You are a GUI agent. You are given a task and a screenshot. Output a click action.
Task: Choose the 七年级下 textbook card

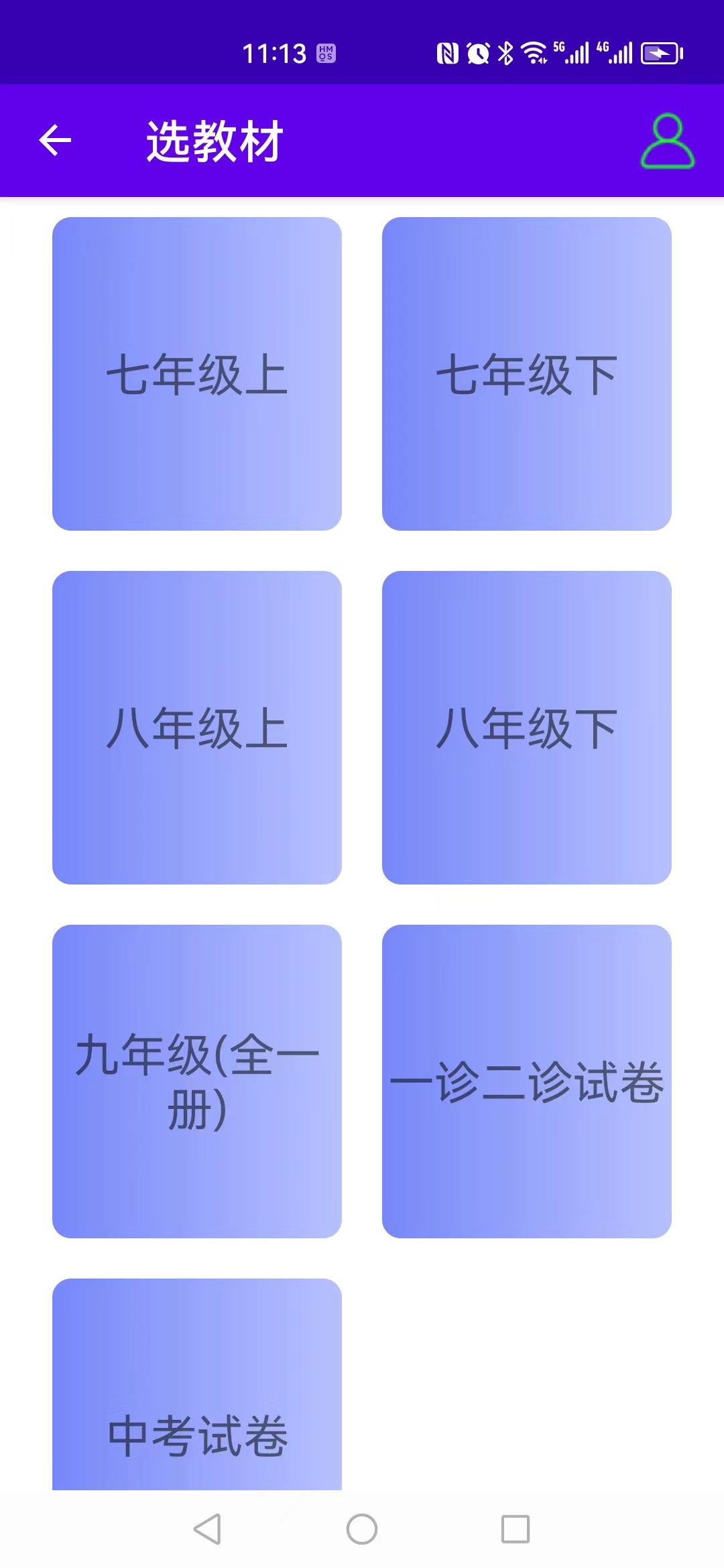(x=527, y=374)
